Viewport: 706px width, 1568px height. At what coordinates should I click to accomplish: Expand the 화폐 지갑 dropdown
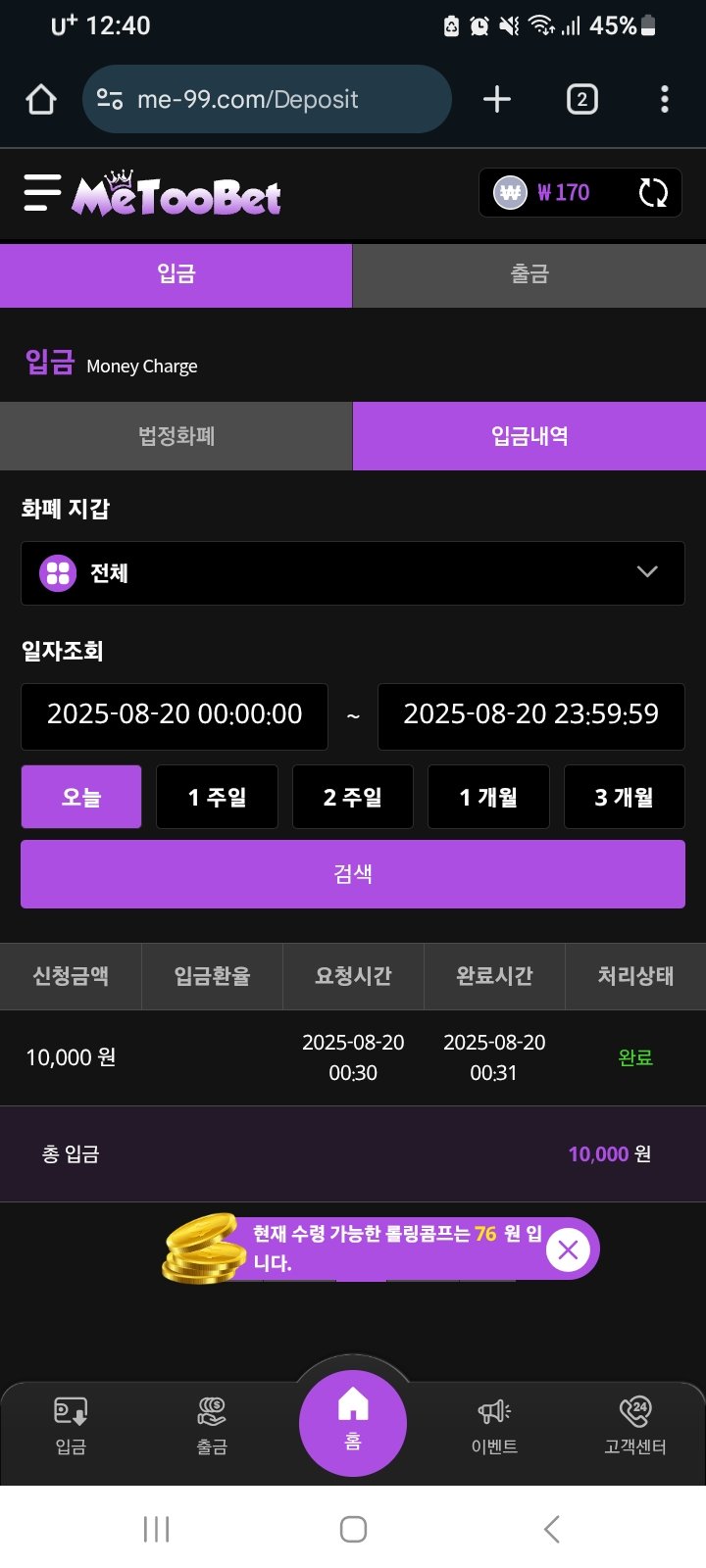[x=353, y=573]
